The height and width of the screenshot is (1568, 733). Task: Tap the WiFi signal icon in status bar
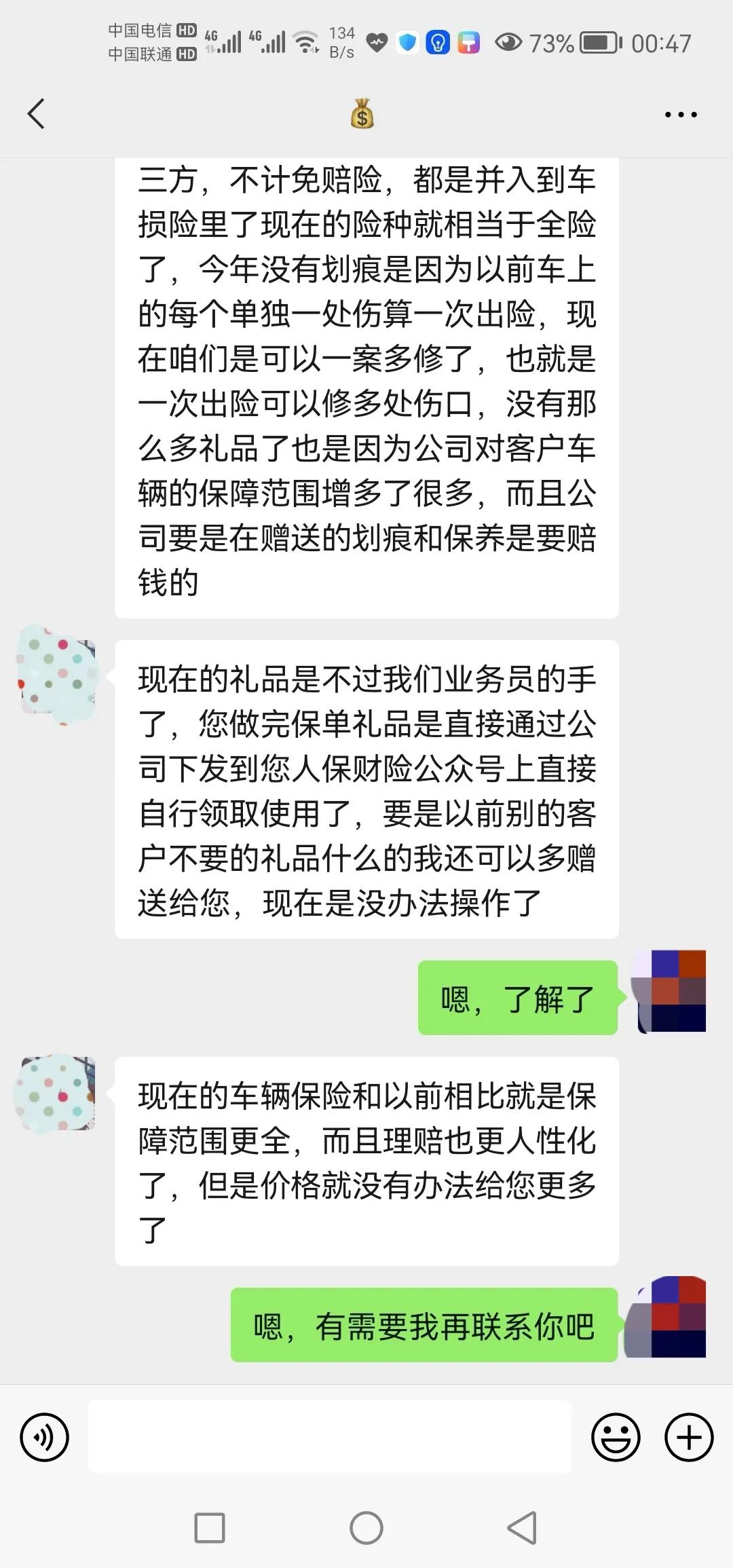[307, 41]
